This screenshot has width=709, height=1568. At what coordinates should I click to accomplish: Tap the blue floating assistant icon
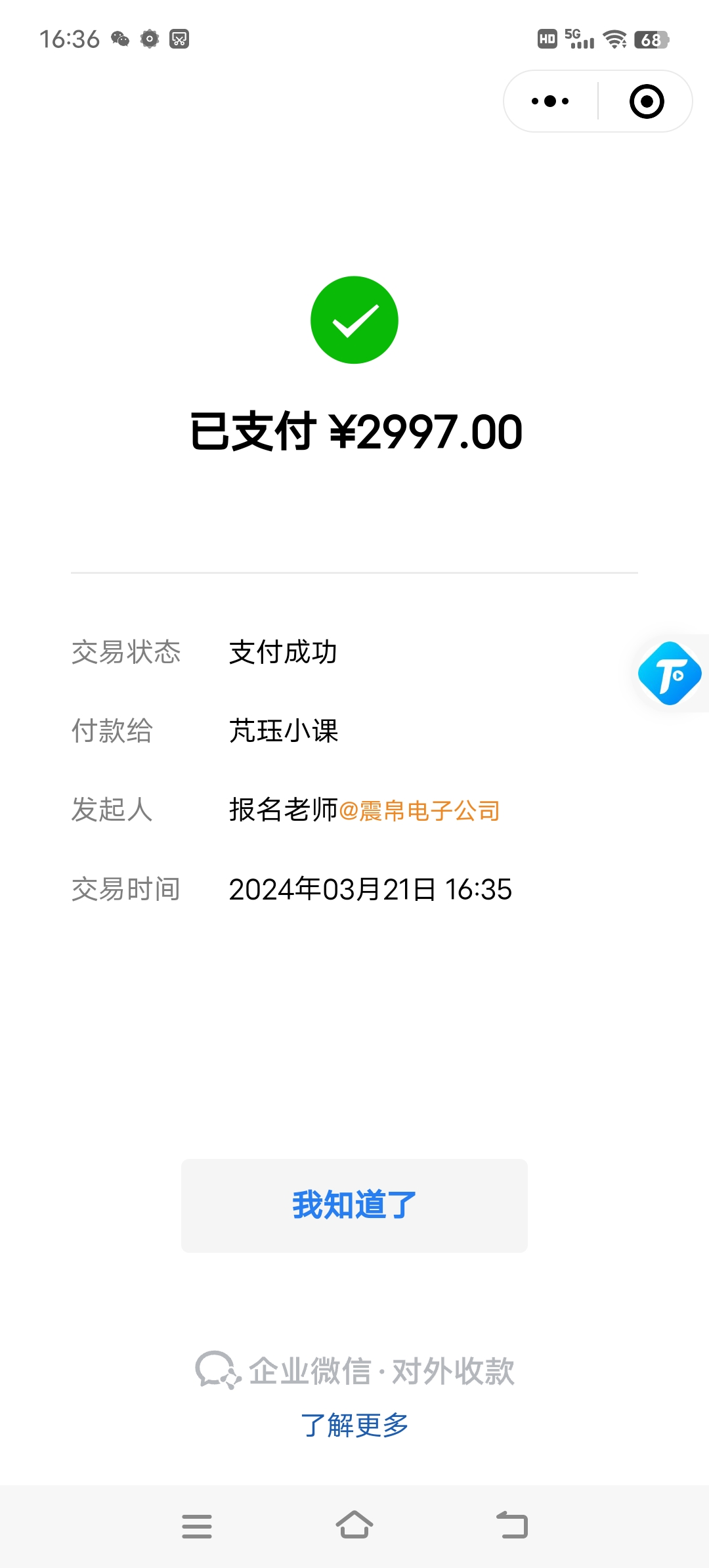coord(670,674)
